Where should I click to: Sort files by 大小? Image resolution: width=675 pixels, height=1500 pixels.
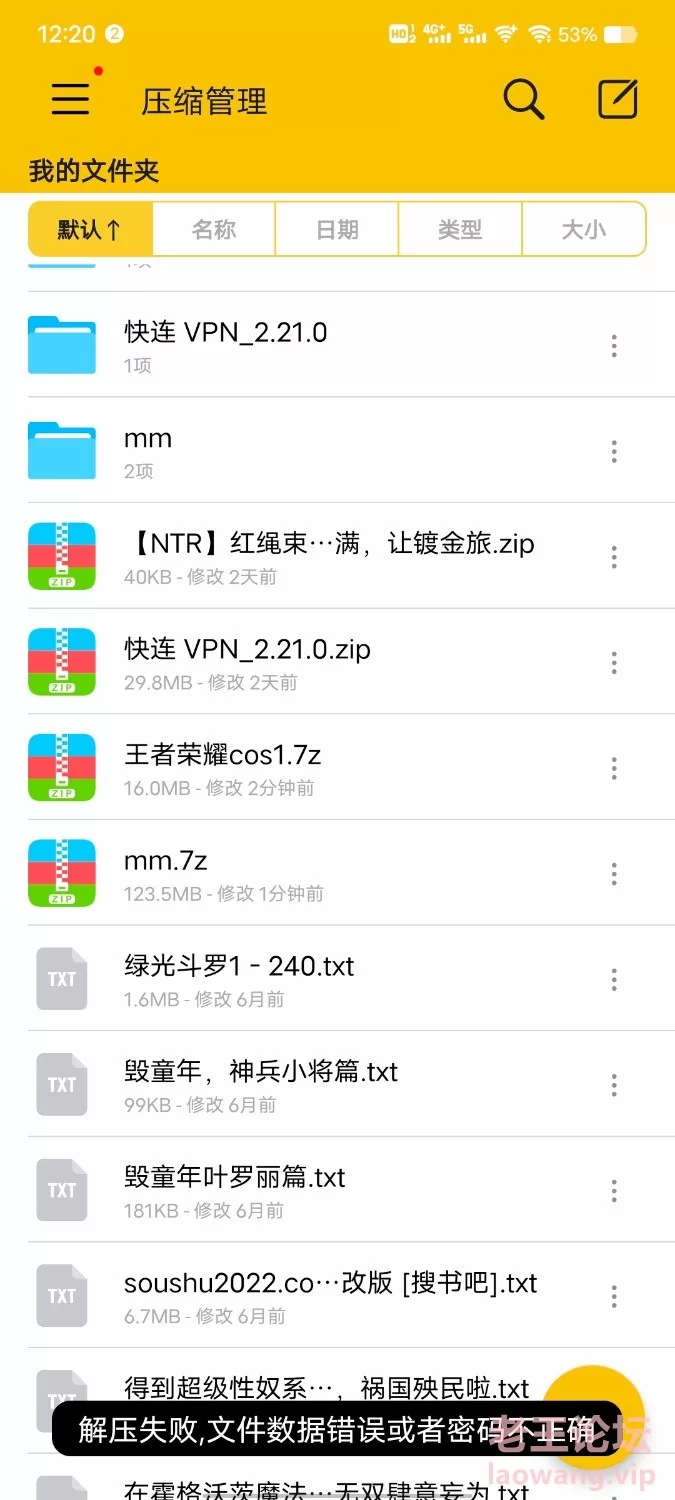584,230
